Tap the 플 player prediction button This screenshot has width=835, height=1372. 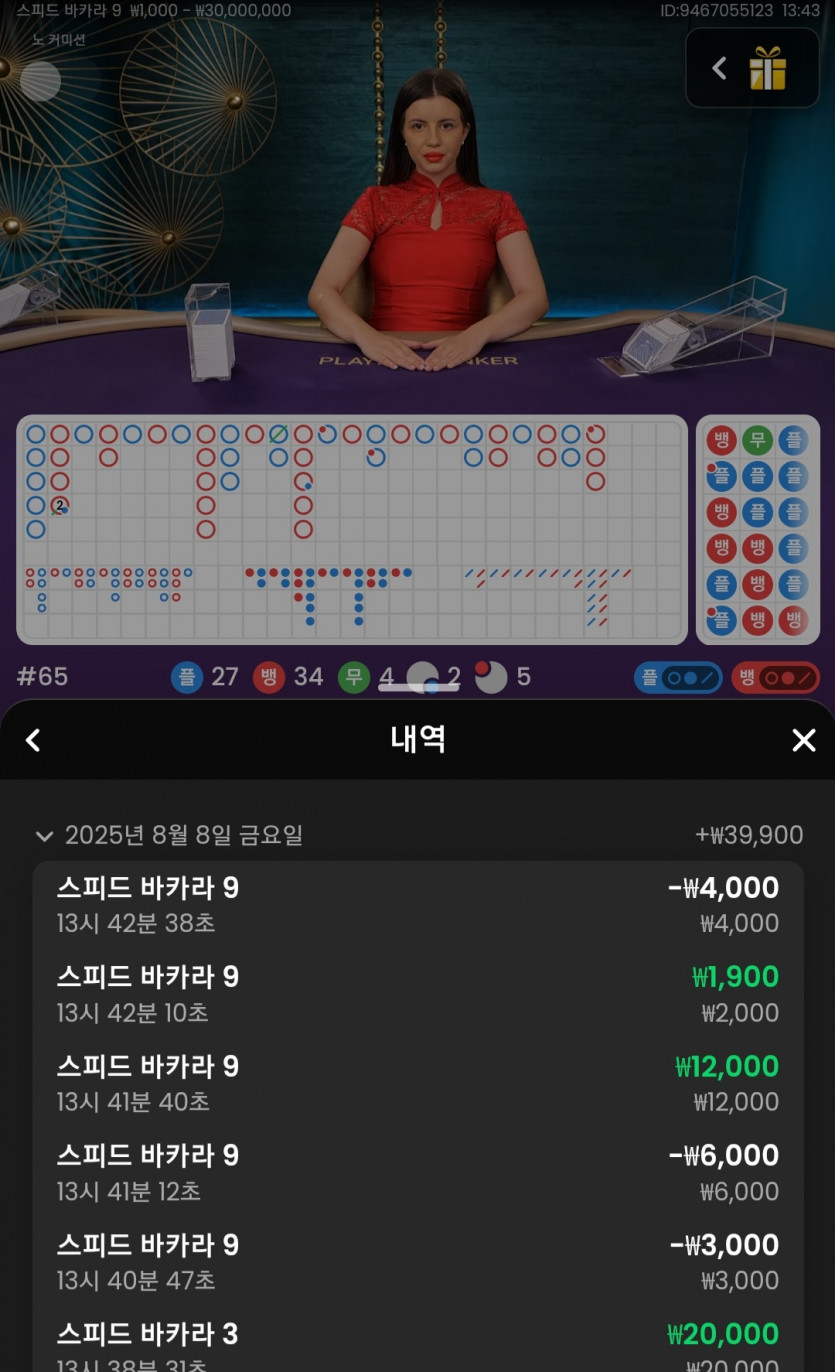pyautogui.click(x=678, y=678)
